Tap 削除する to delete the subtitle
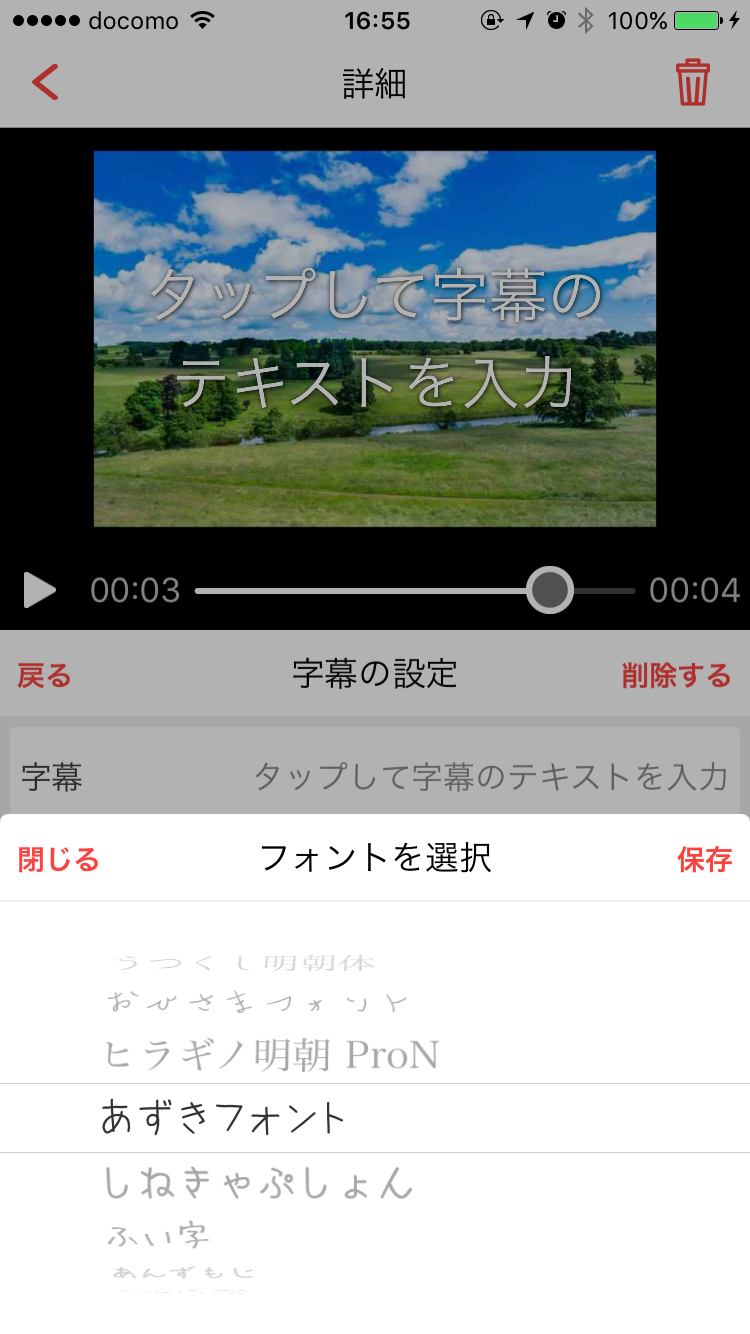 pyautogui.click(x=676, y=676)
